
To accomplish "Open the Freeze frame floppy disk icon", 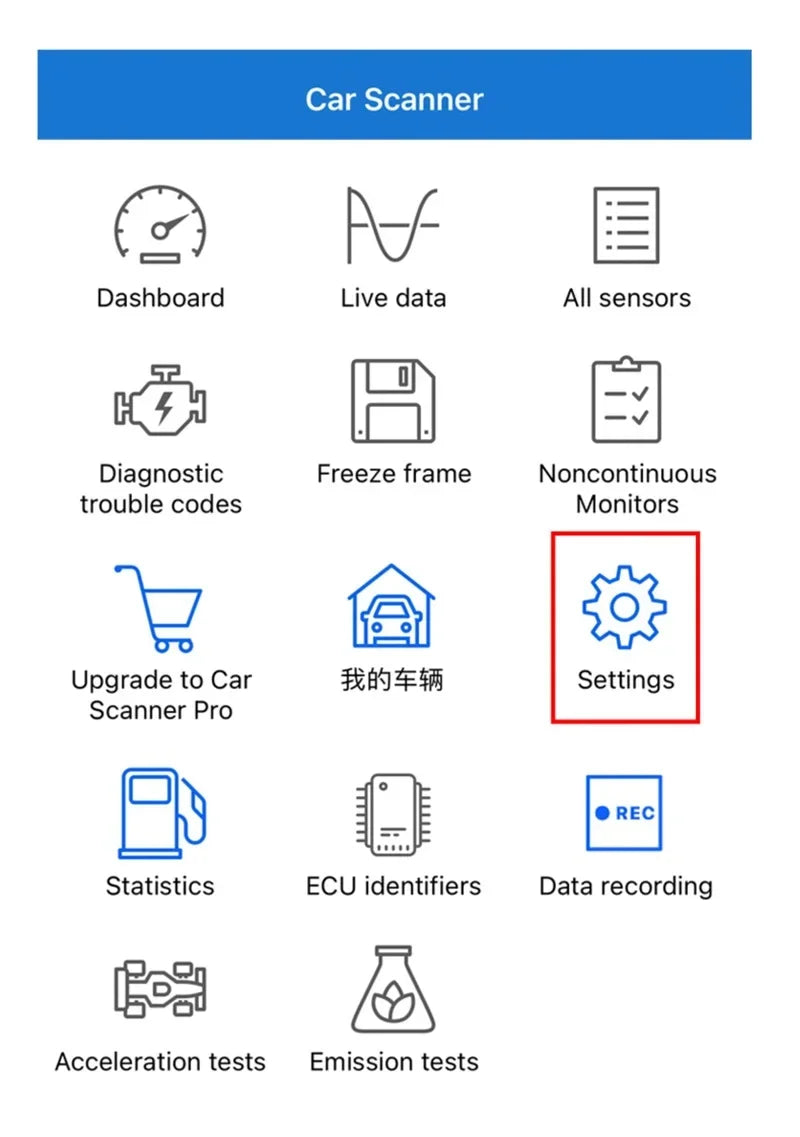I will click(393, 398).
